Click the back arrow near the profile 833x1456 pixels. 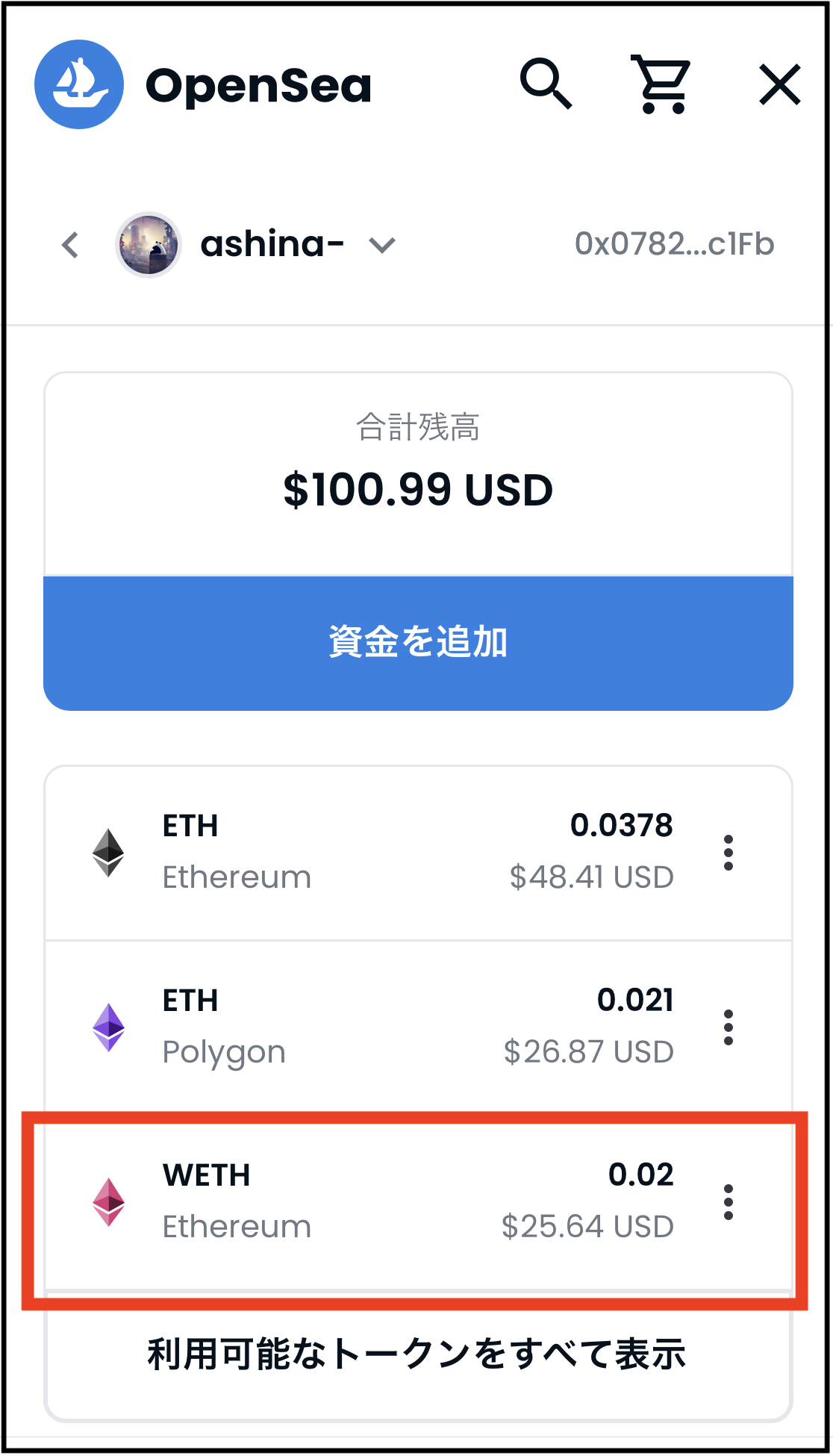(69, 245)
